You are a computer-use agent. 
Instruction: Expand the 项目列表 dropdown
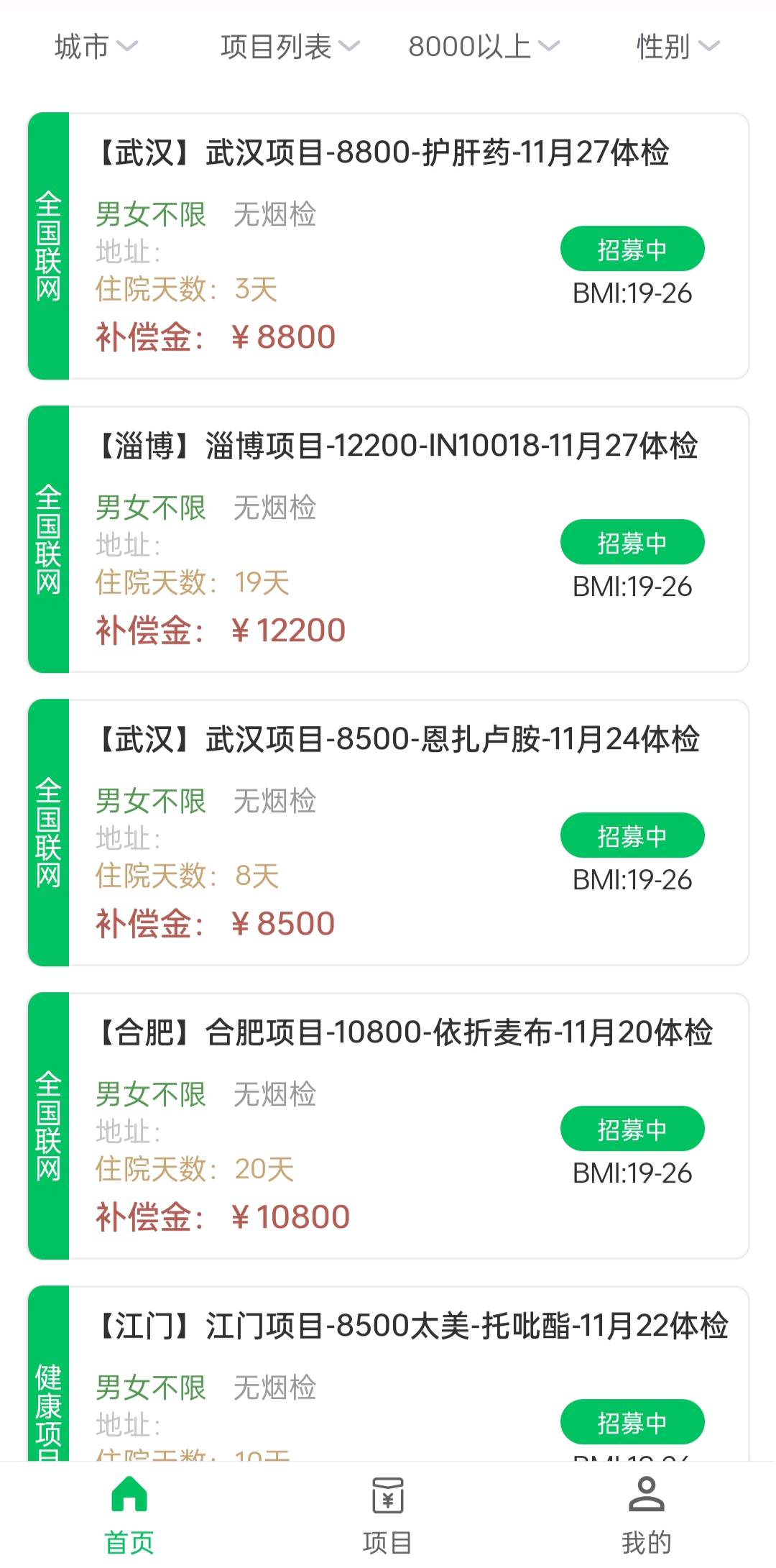(x=290, y=47)
